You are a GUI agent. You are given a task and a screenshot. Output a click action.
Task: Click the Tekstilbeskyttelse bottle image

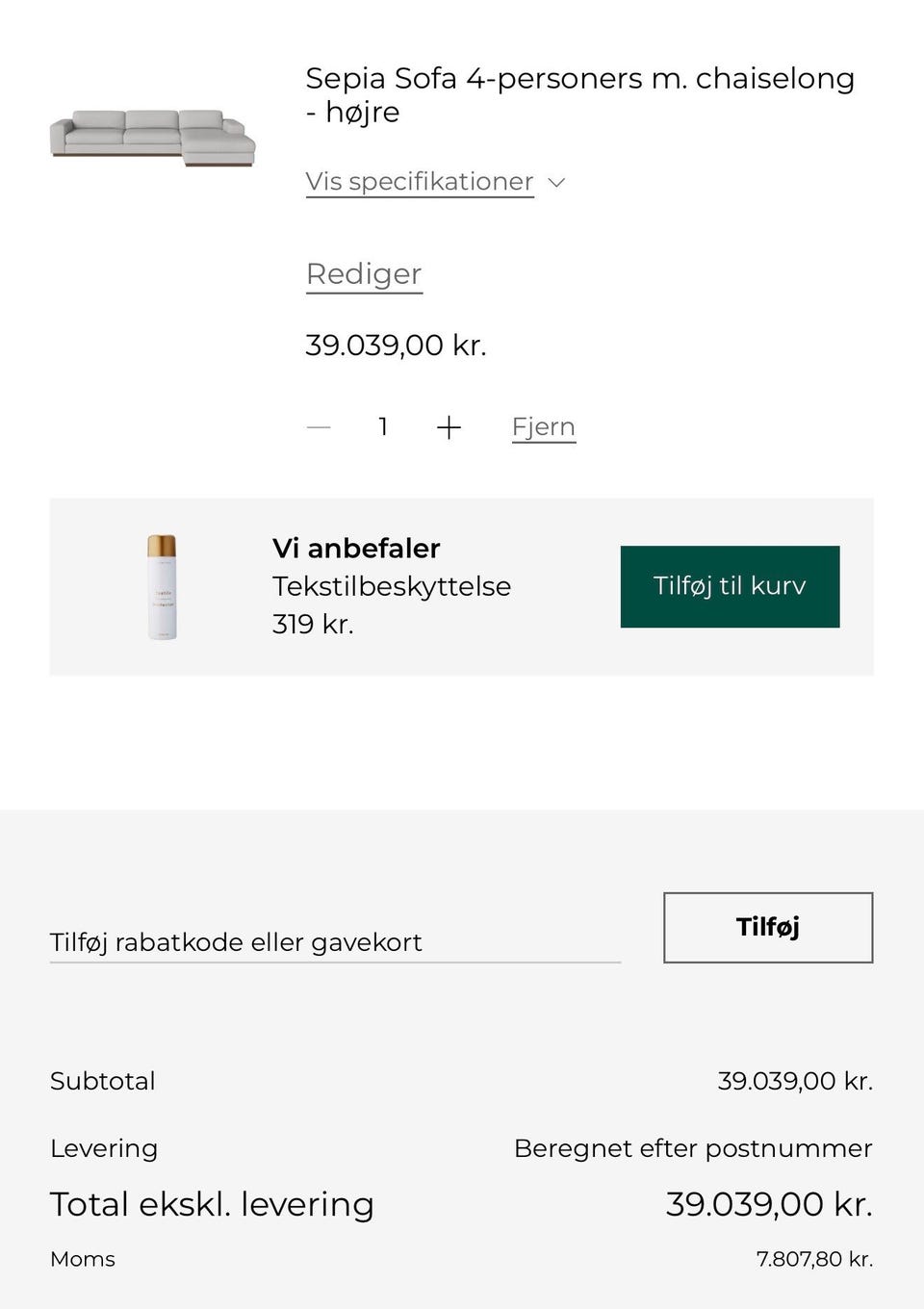point(164,585)
